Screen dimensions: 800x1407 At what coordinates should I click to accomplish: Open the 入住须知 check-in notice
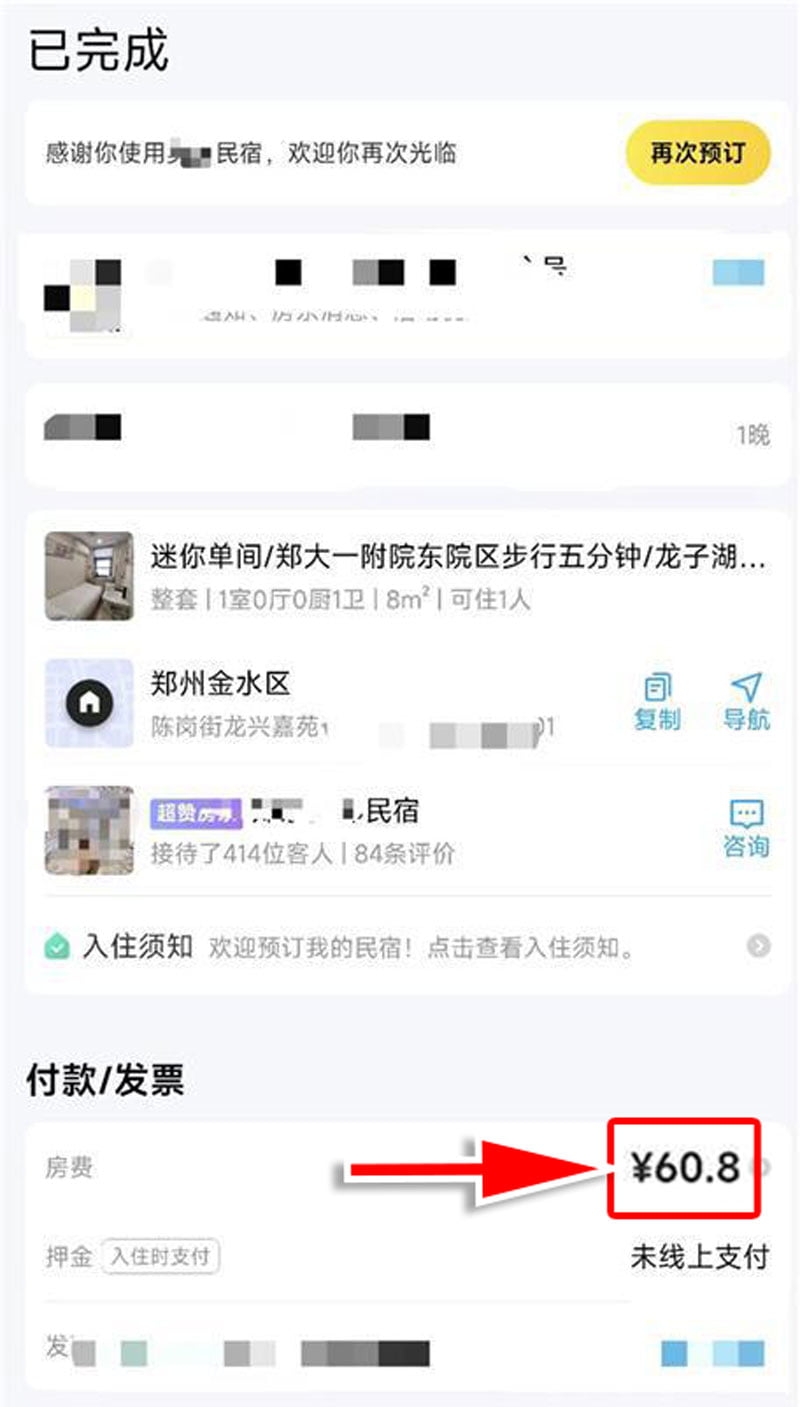pyautogui.click(x=400, y=946)
